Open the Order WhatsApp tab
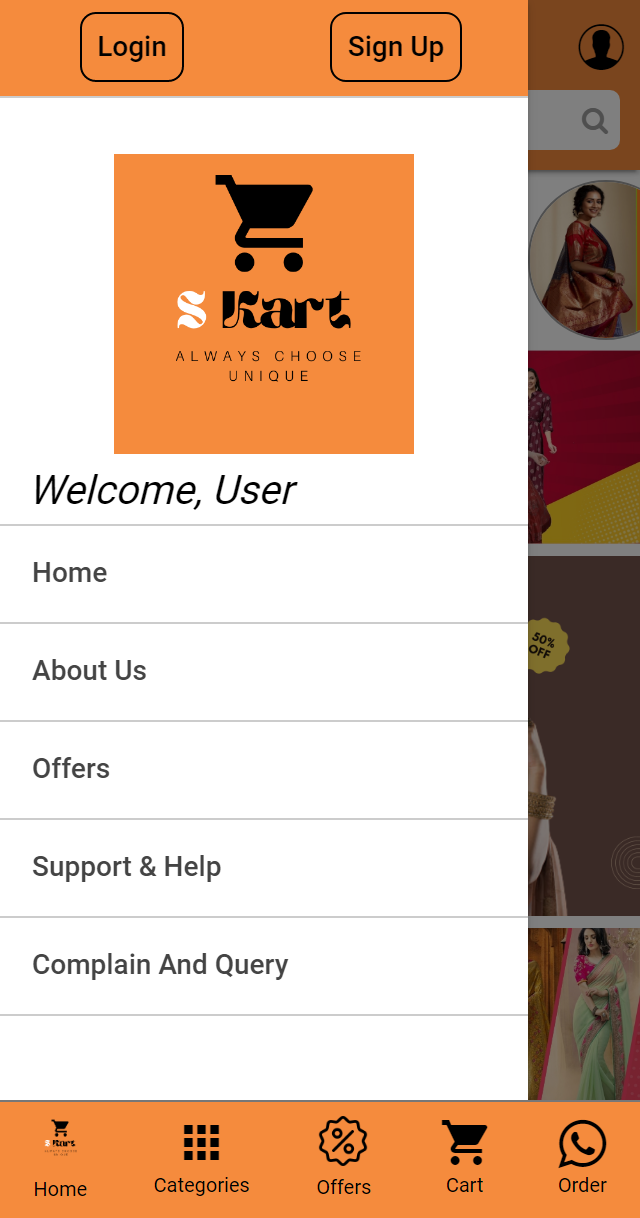Viewport: 640px width, 1218px height. [x=582, y=1160]
